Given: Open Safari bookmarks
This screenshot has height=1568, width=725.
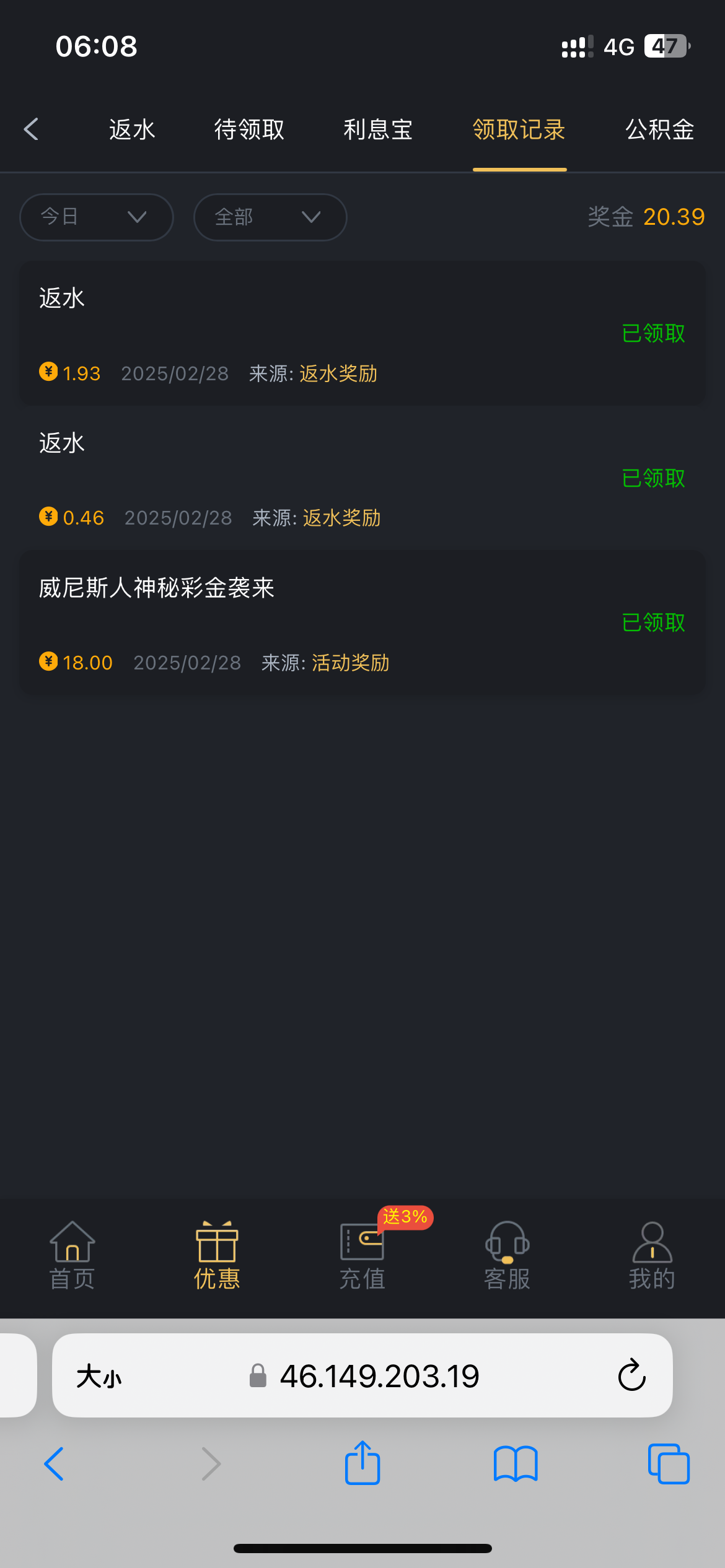Looking at the screenshot, I should pos(516,1464).
